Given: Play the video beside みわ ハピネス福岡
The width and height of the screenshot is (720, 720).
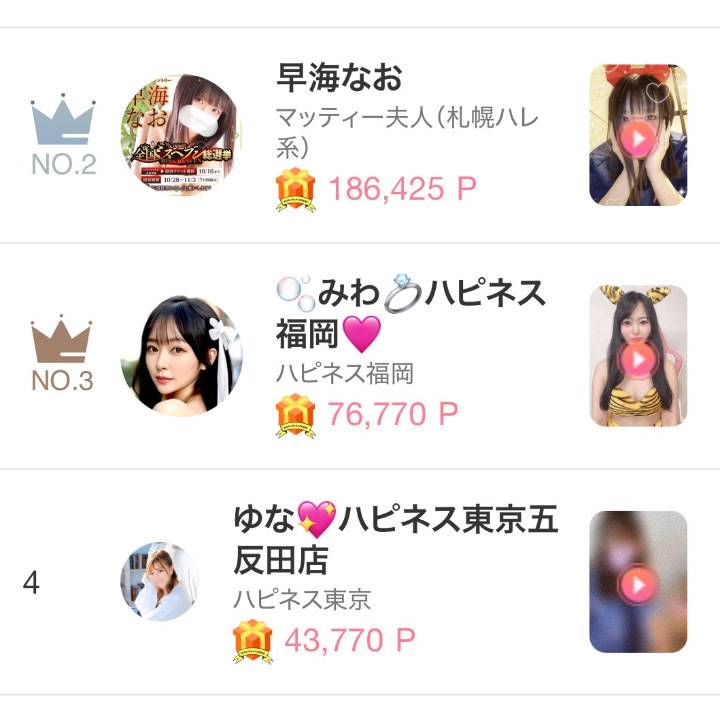Looking at the screenshot, I should (637, 356).
